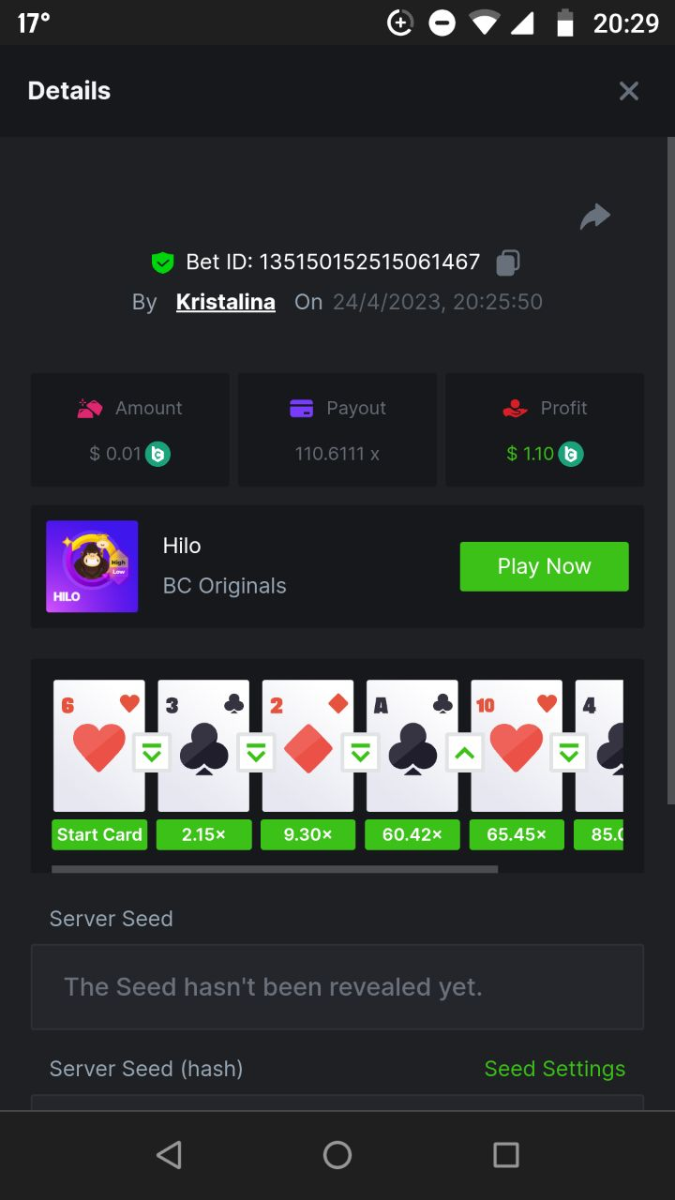Screen dimensions: 675x1200
Task: Go back with system navigation
Action: (x=169, y=1155)
